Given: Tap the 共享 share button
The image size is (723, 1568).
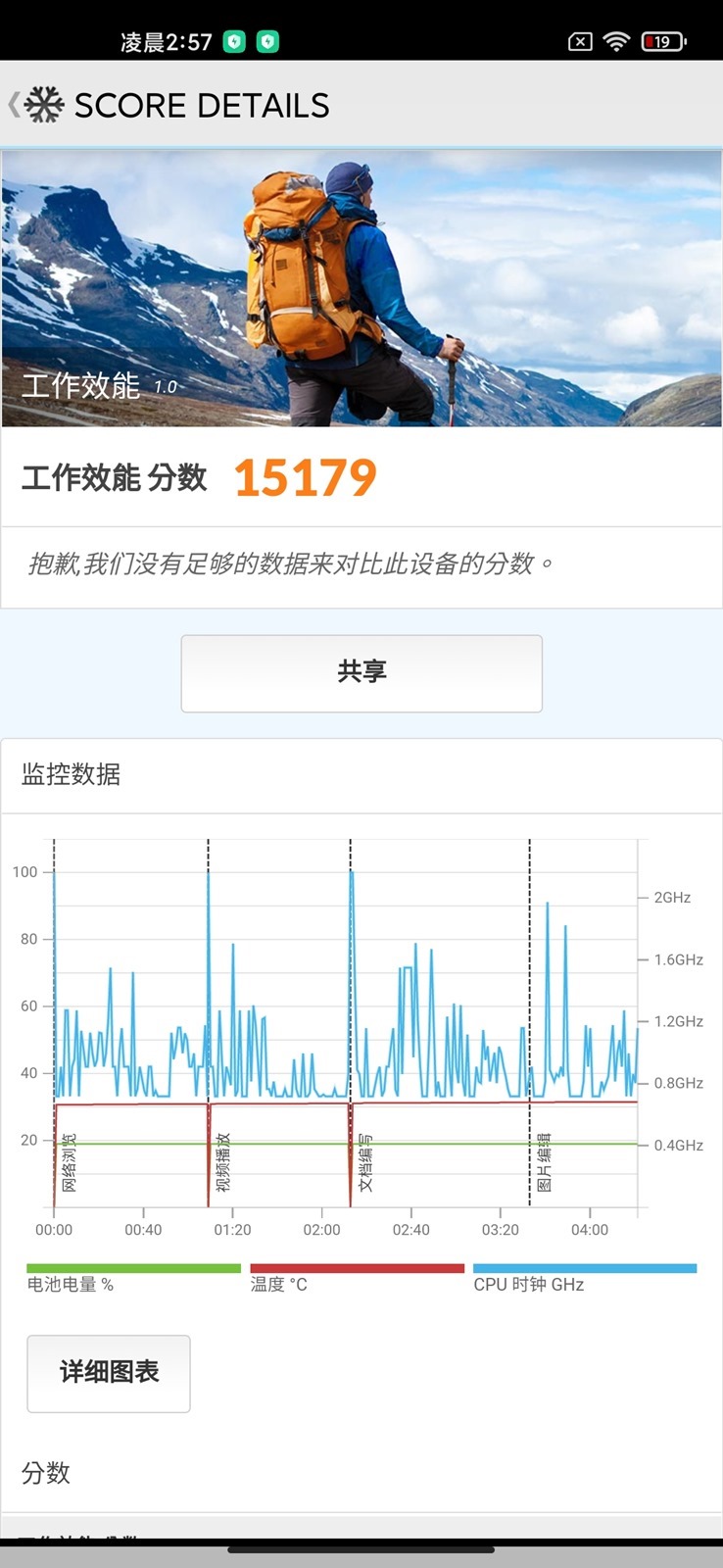Looking at the screenshot, I should click(x=361, y=672).
